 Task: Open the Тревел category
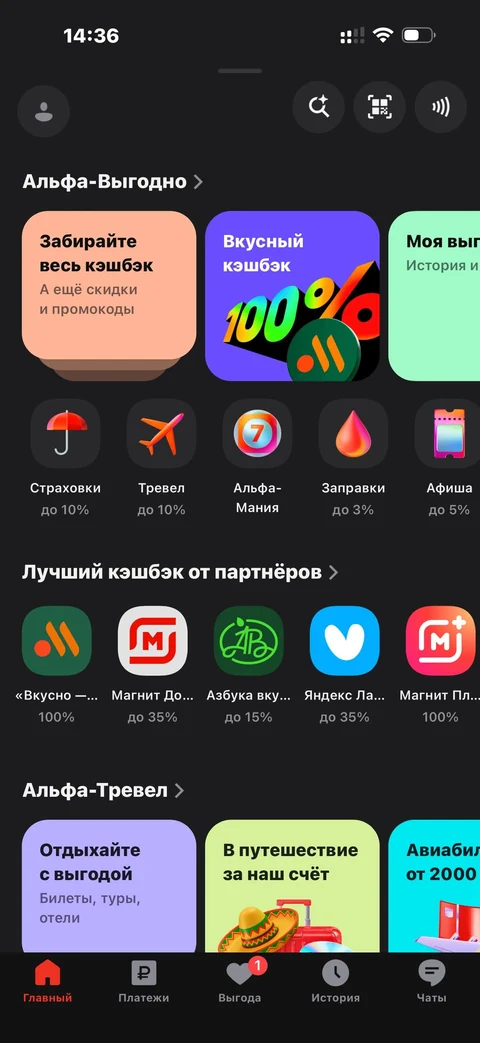tap(161, 458)
